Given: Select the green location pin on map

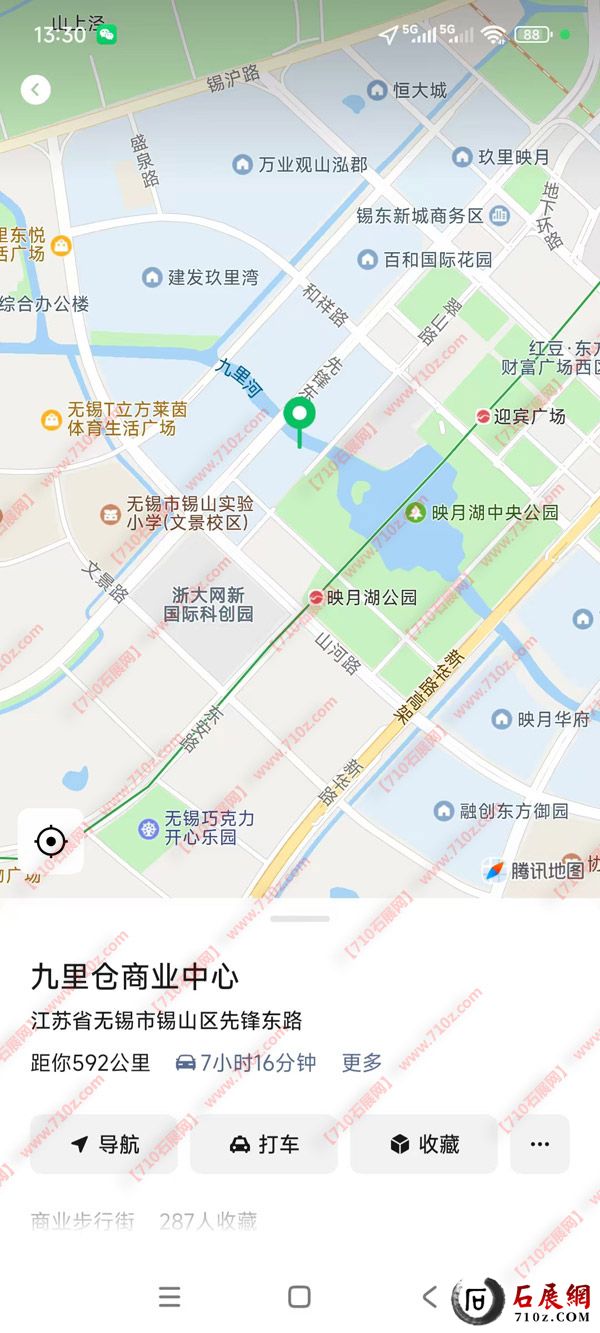Looking at the screenshot, I should click(x=299, y=414).
